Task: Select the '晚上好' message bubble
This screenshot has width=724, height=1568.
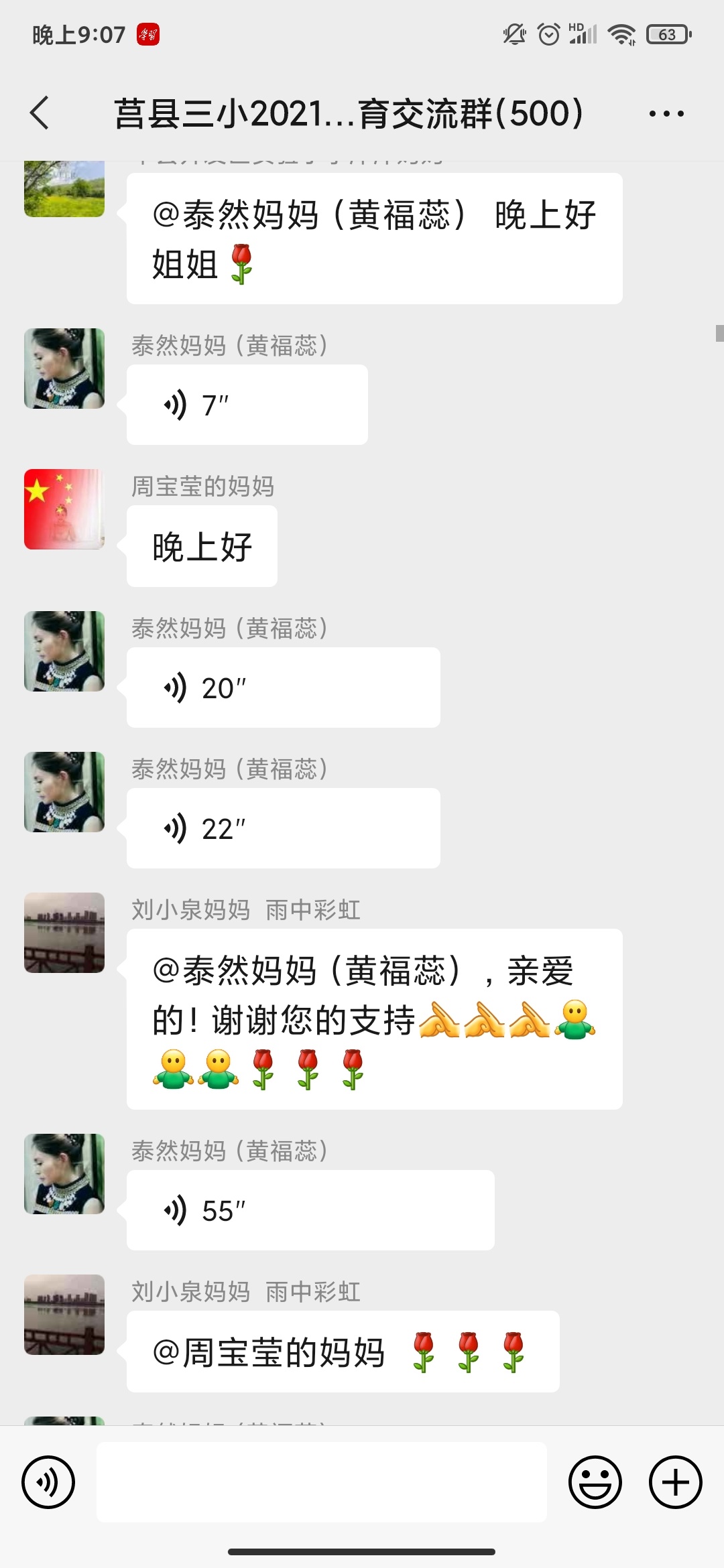Action: click(201, 545)
